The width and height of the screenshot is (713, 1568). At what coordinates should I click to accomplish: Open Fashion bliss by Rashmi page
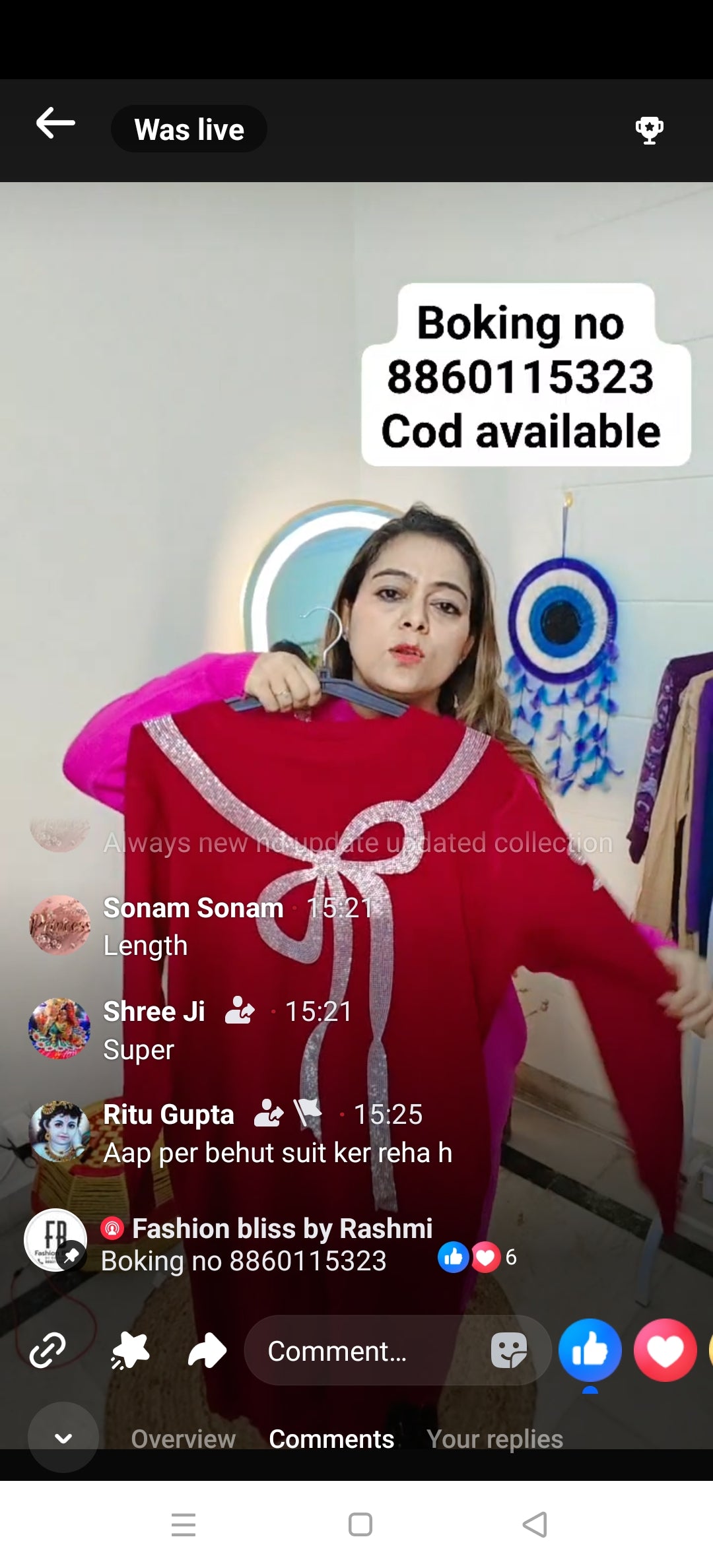click(282, 1229)
